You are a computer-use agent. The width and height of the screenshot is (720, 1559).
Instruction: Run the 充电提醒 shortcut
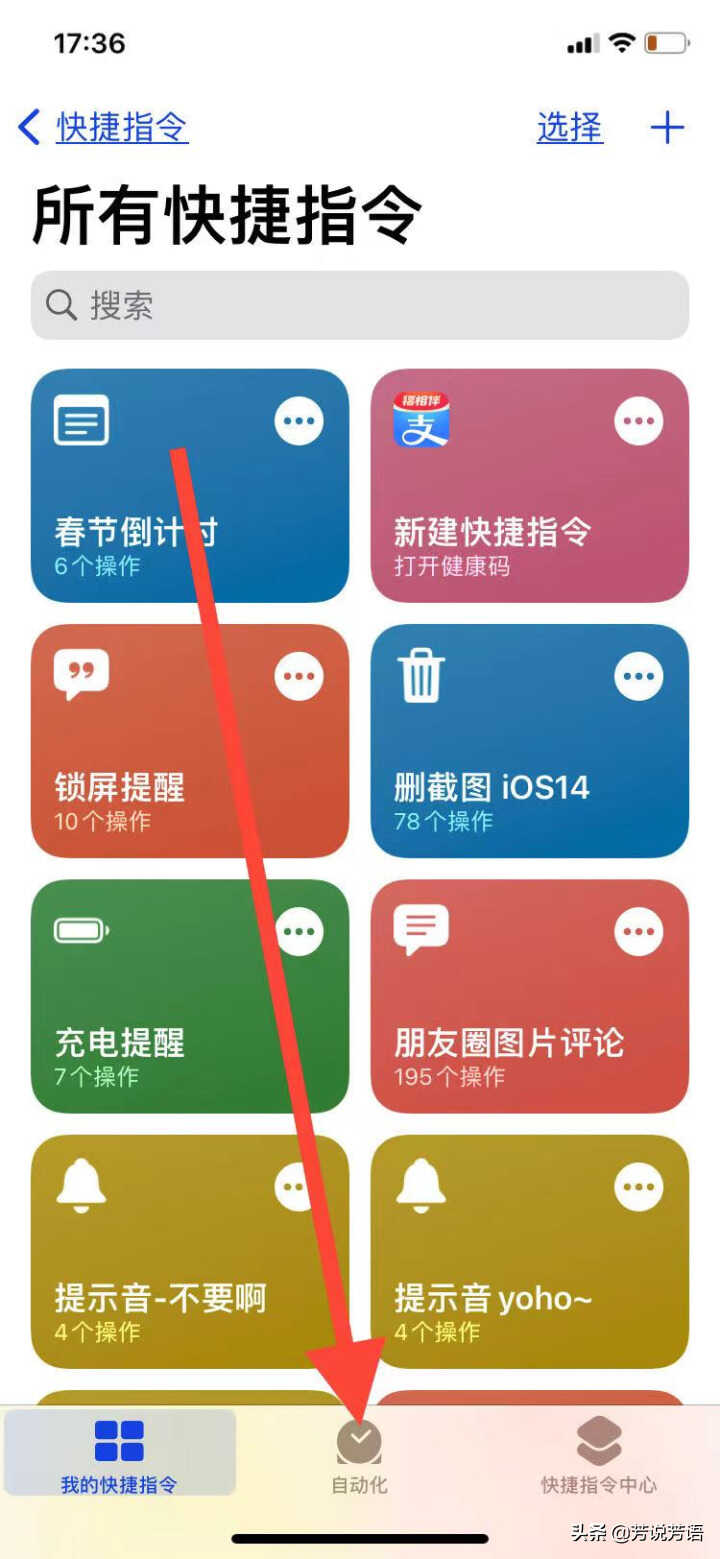(x=190, y=996)
